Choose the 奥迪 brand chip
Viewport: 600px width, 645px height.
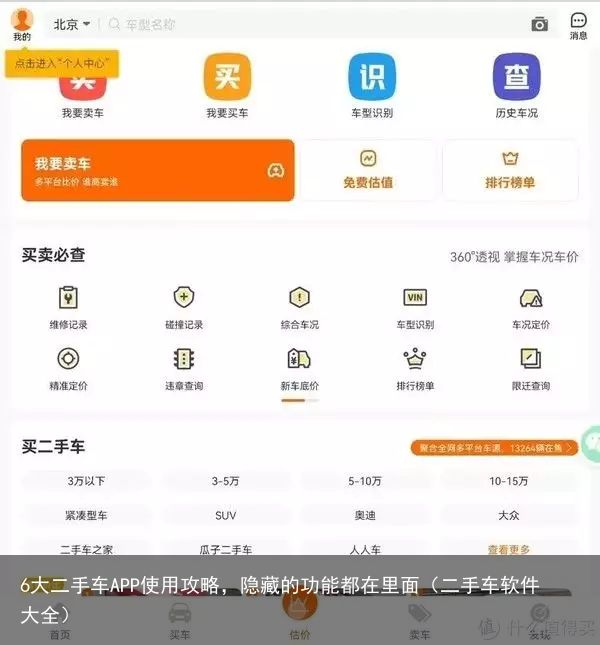[365, 516]
